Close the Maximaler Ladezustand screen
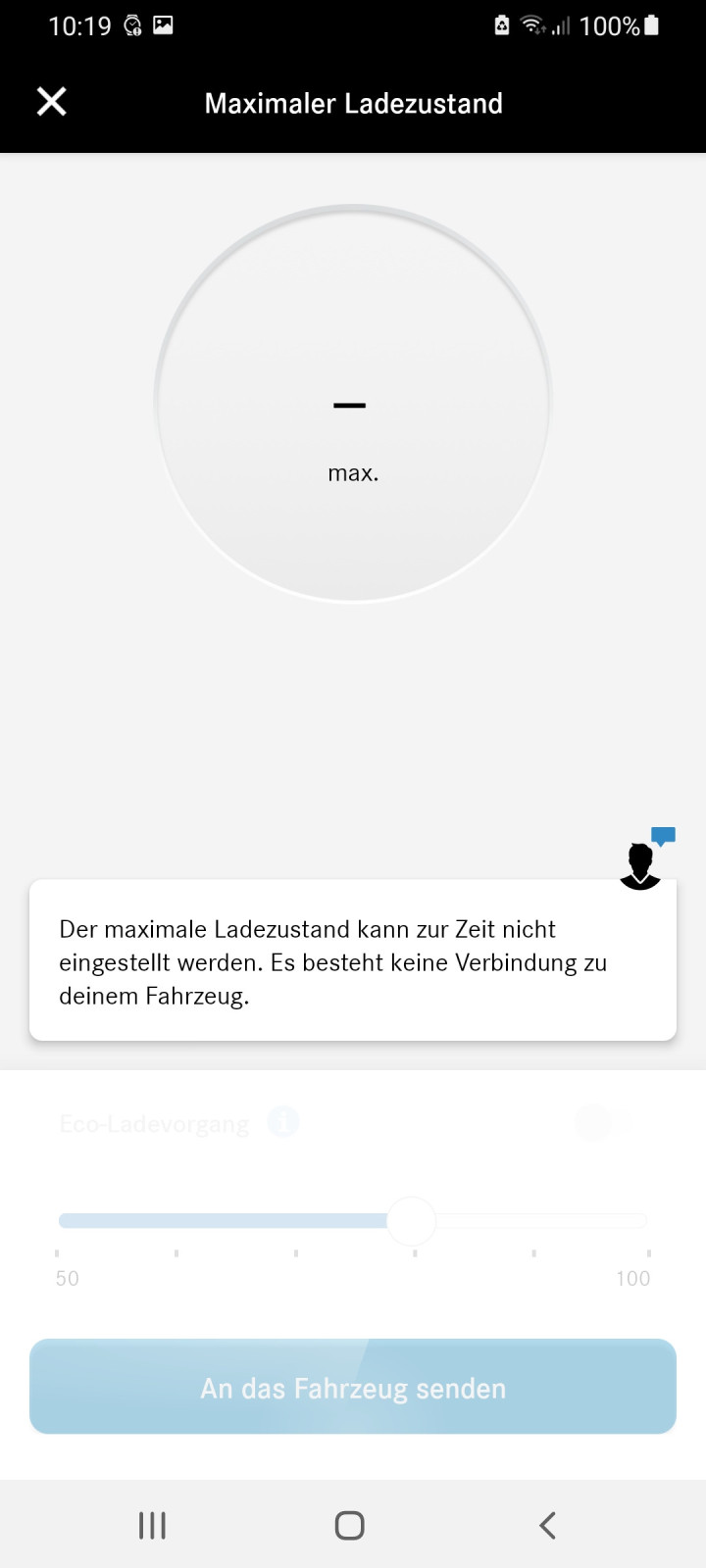 (x=51, y=101)
